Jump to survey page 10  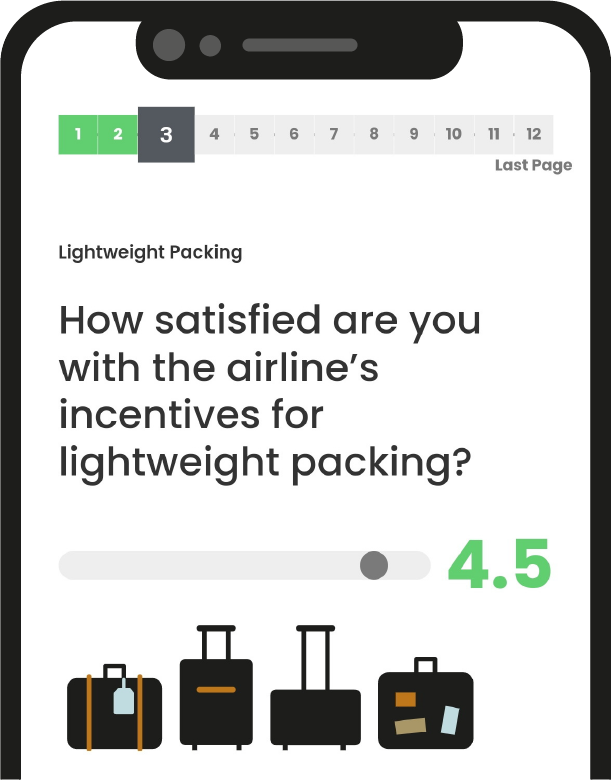point(454,134)
